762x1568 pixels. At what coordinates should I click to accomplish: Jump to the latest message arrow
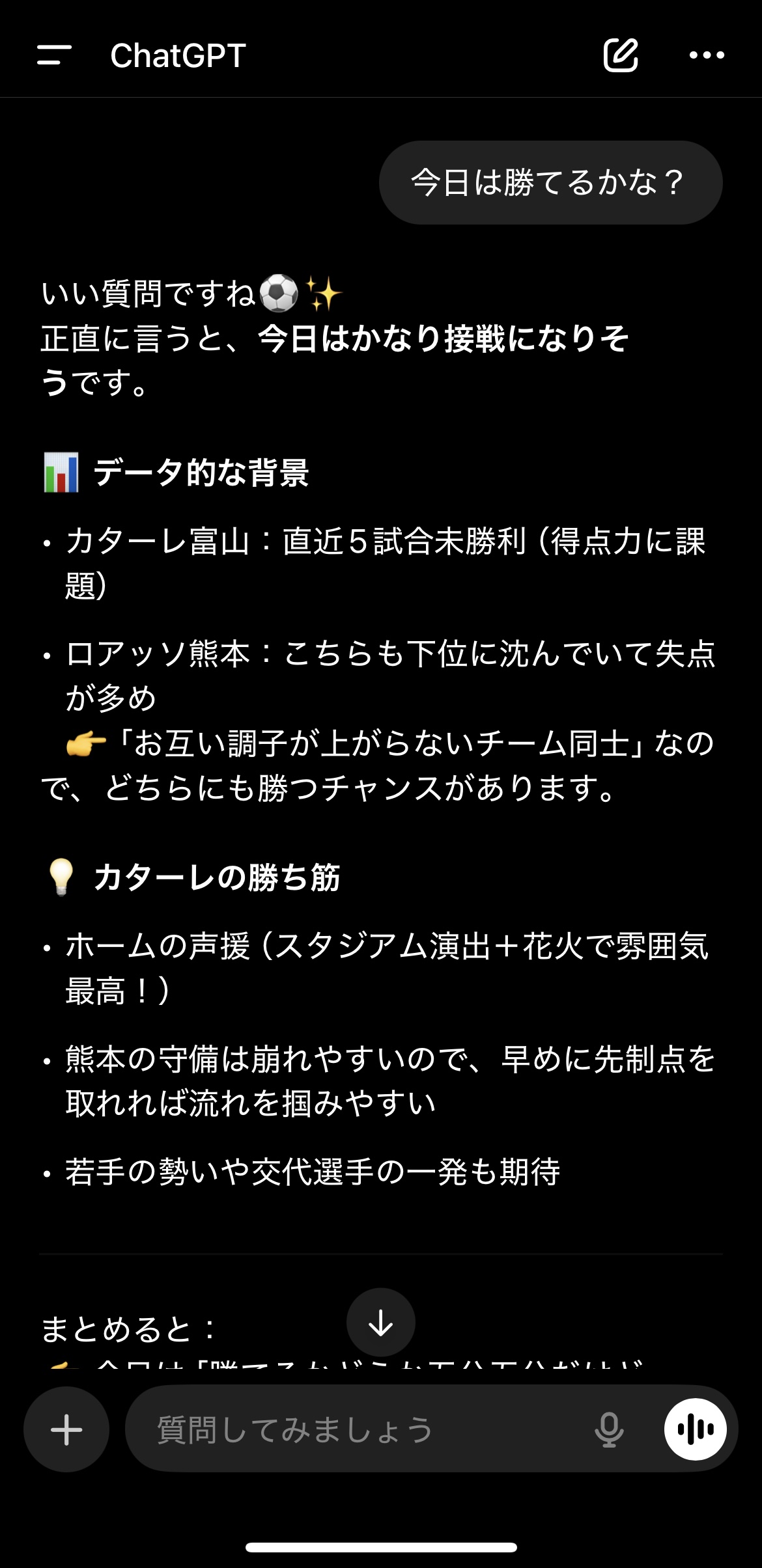(381, 1322)
